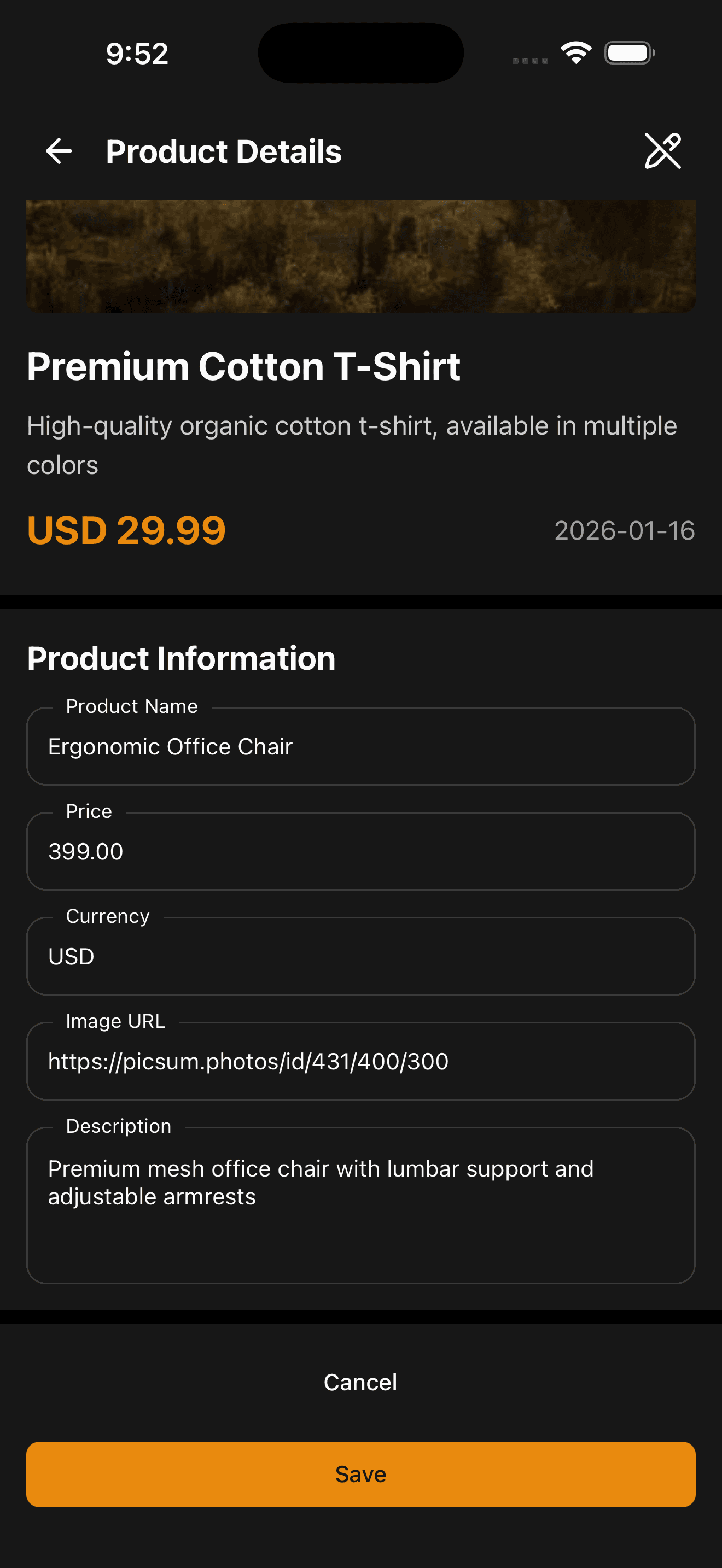Tap the Product Details header title
Image resolution: width=722 pixels, height=1568 pixels.
coord(223,150)
